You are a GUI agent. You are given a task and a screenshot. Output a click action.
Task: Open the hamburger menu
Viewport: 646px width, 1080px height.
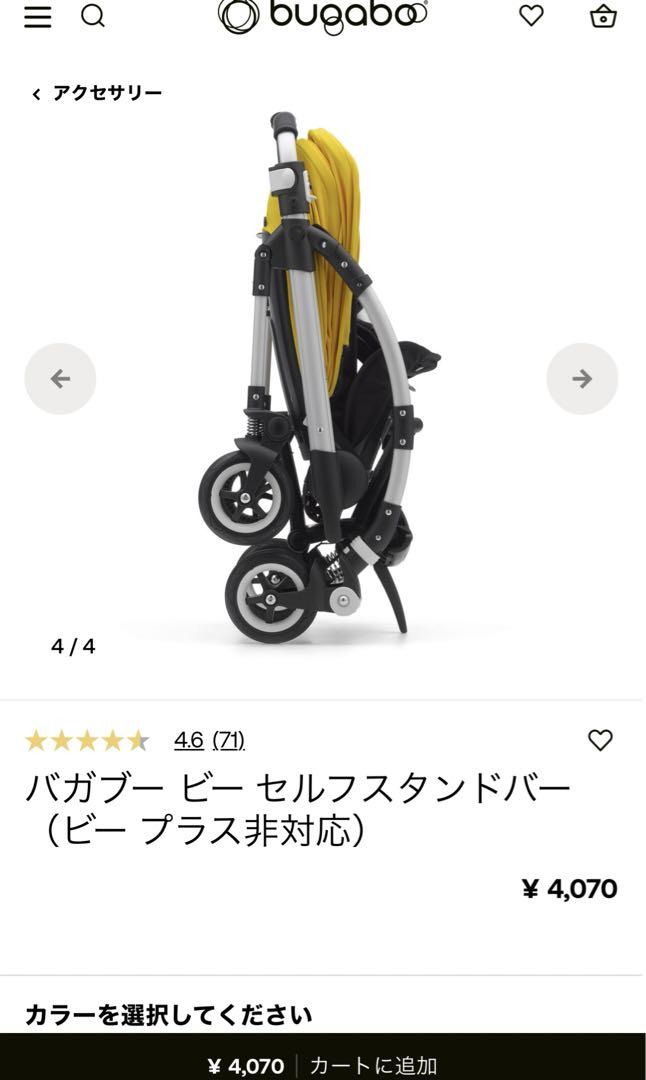38,17
